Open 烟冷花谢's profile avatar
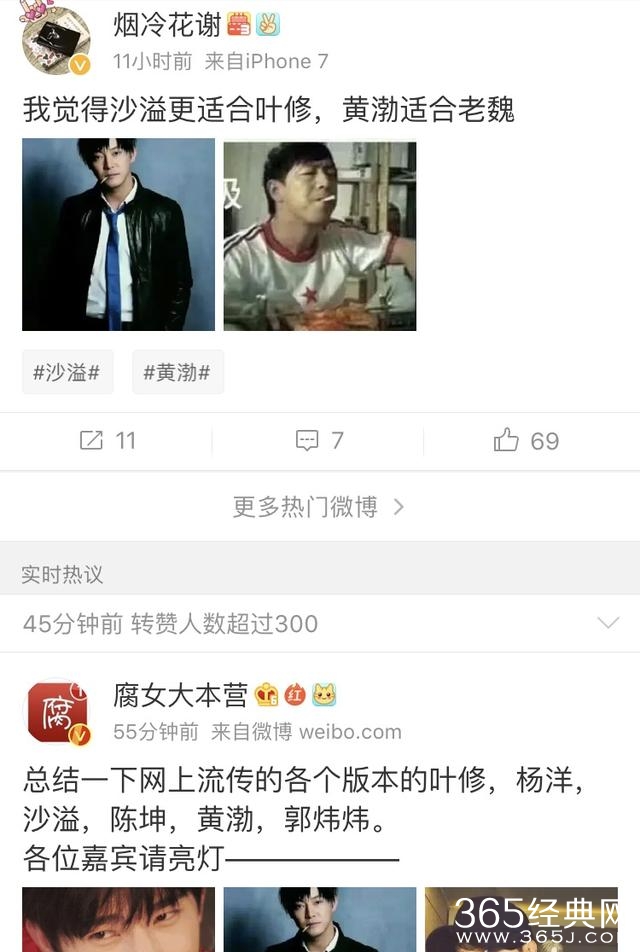640x952 pixels. (56, 40)
